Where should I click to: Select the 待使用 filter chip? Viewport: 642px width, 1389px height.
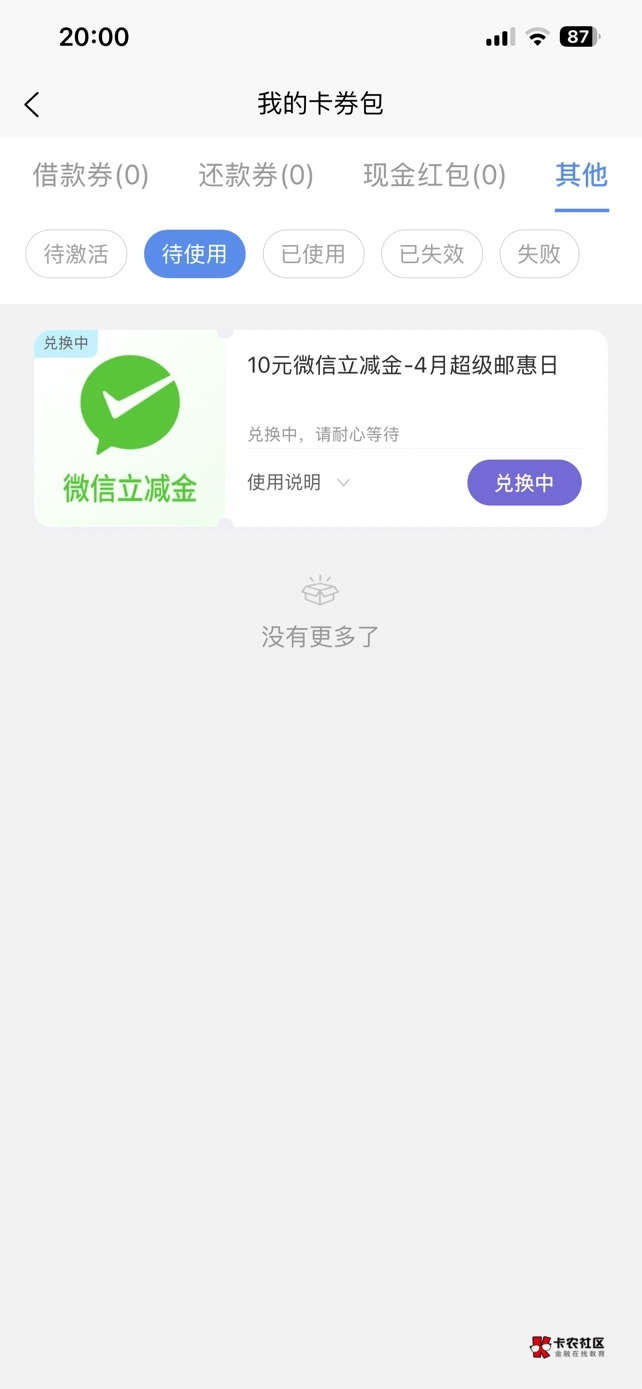[x=194, y=254]
